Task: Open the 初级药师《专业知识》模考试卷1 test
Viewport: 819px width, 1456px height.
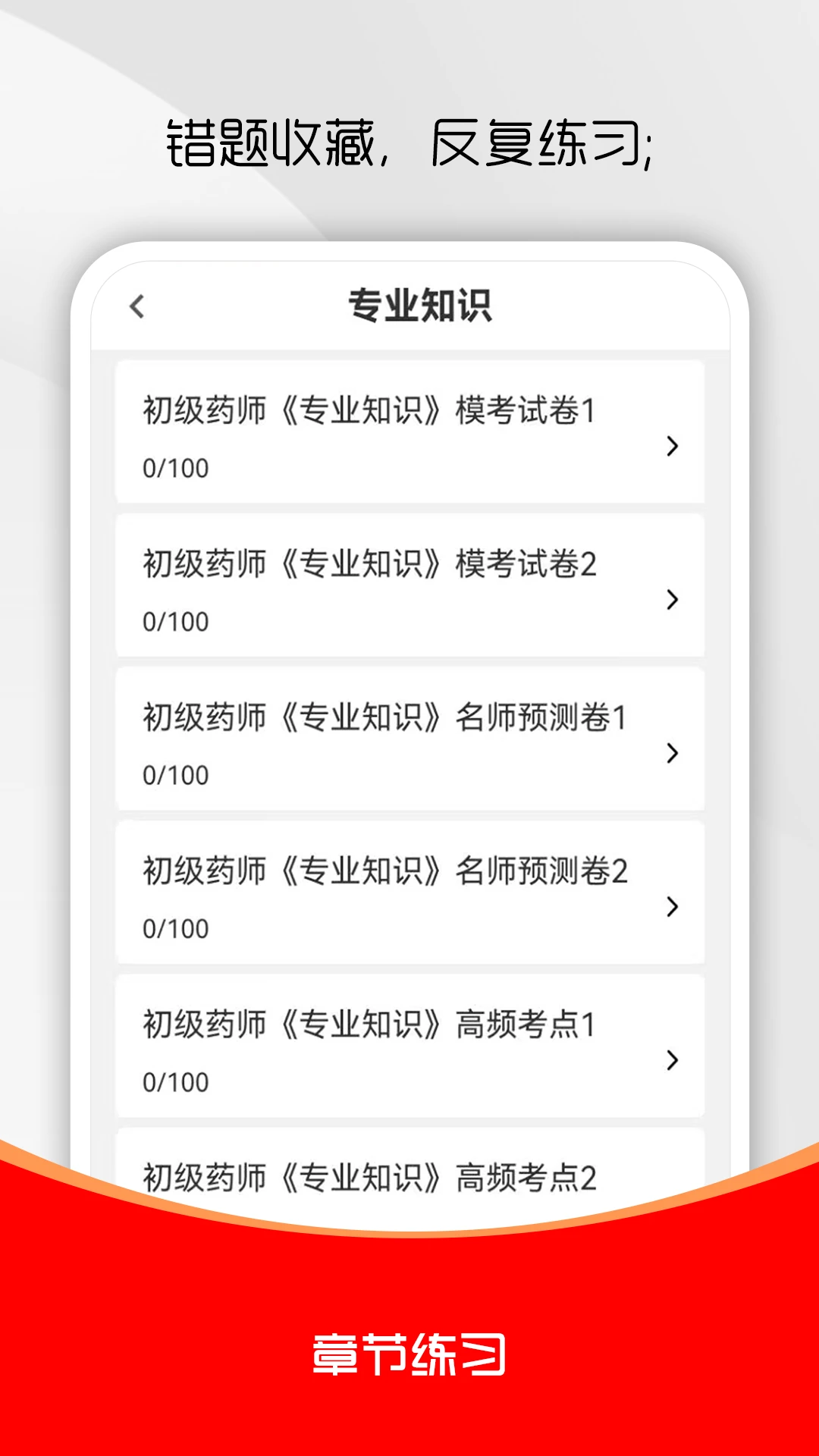Action: click(x=409, y=431)
